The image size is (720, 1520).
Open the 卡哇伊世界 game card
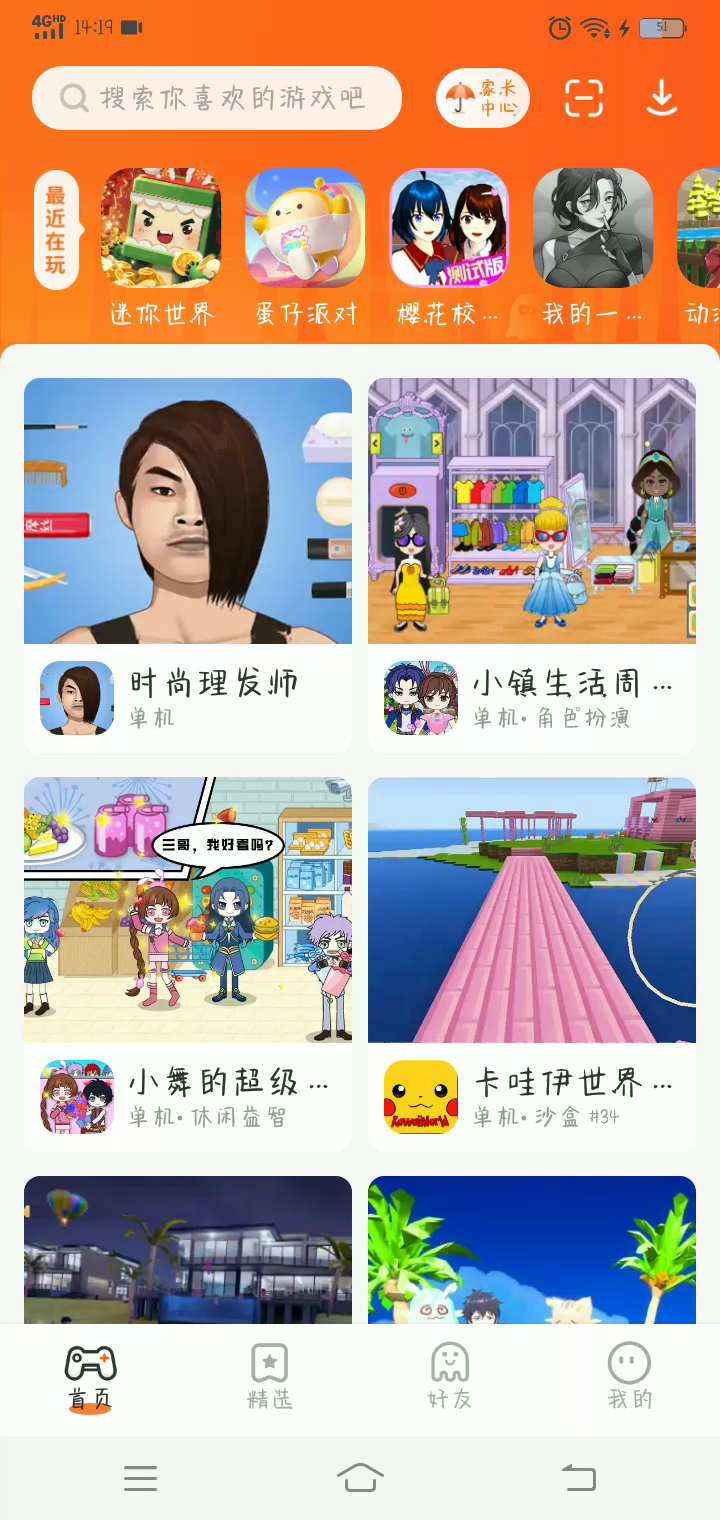[532, 964]
